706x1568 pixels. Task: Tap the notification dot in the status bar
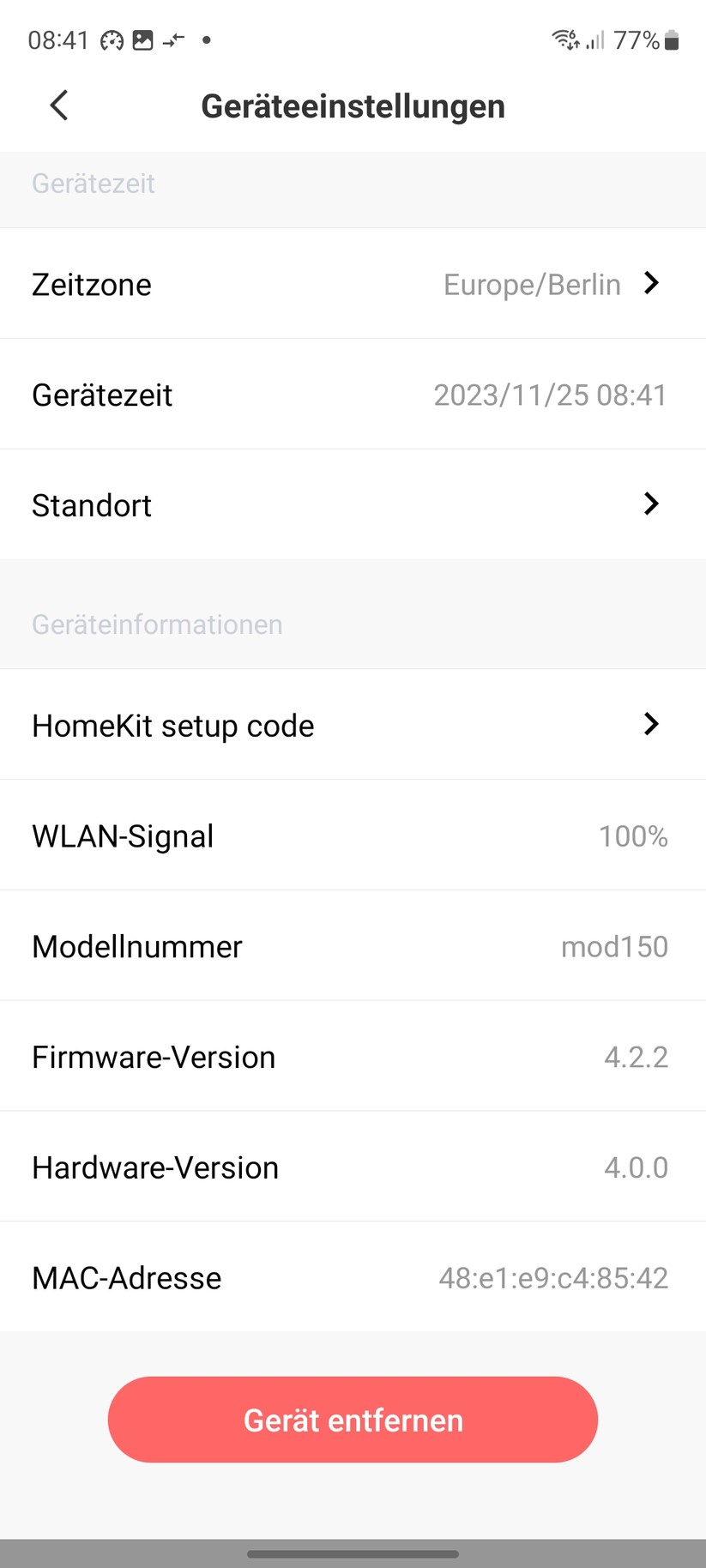click(x=205, y=39)
